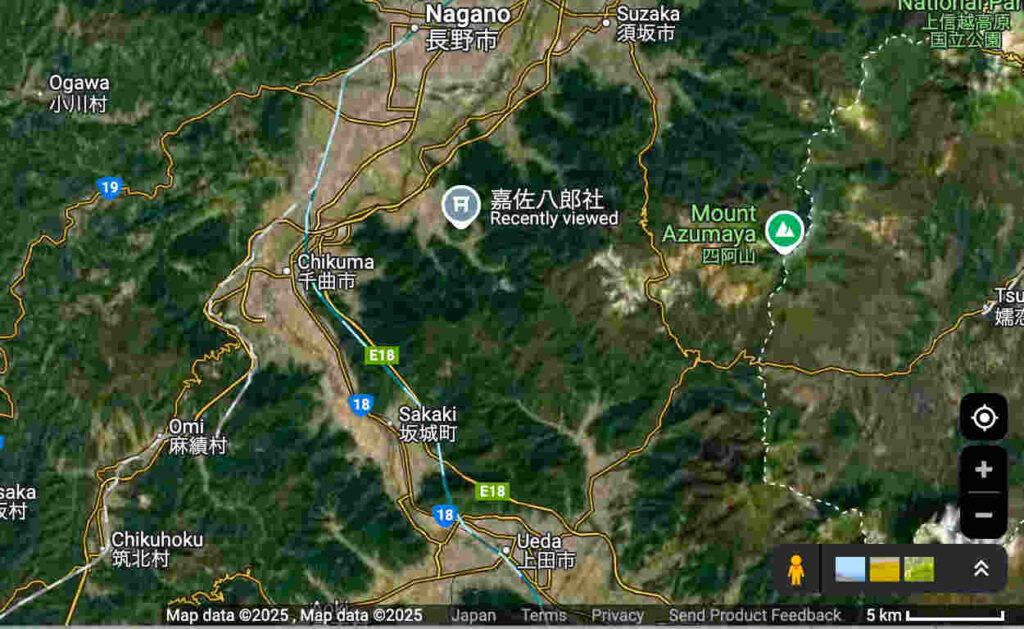Viewport: 1024px width, 629px height.
Task: Open the Japan region link
Action: [473, 615]
